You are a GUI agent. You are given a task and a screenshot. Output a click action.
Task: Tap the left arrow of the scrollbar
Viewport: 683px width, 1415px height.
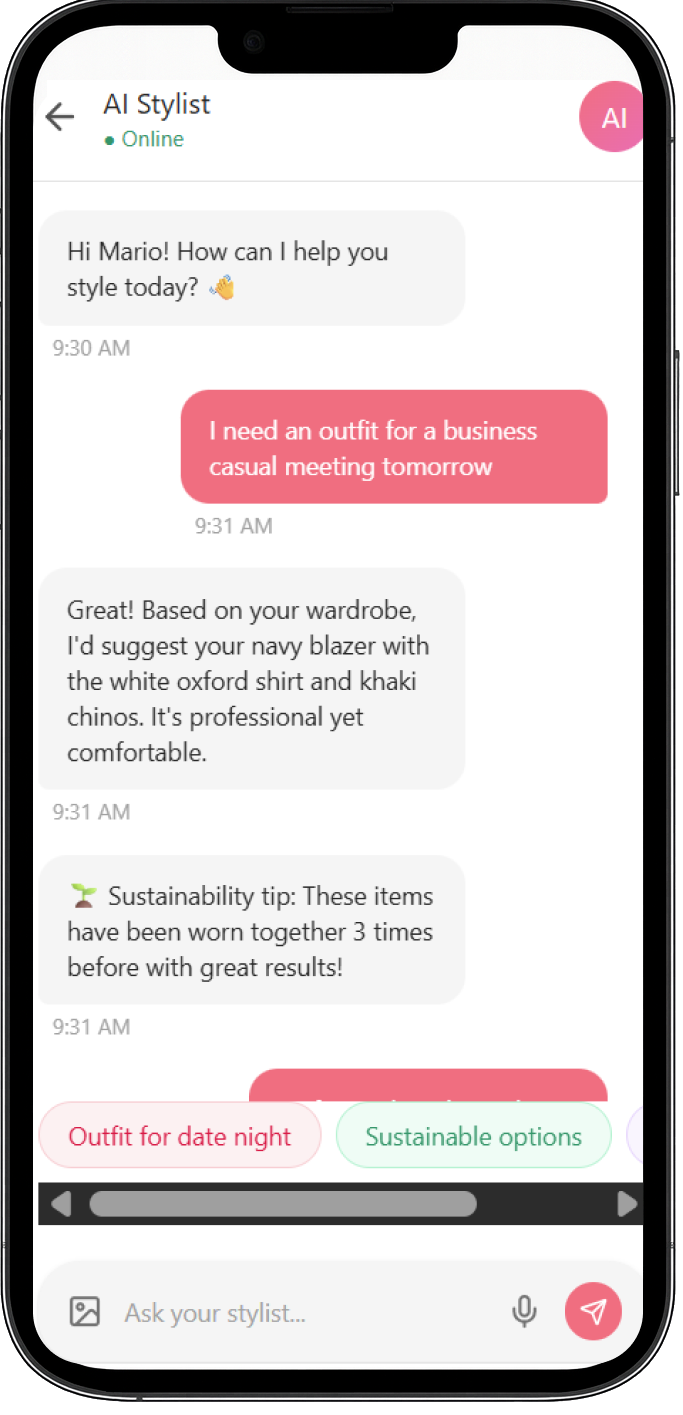[61, 1204]
